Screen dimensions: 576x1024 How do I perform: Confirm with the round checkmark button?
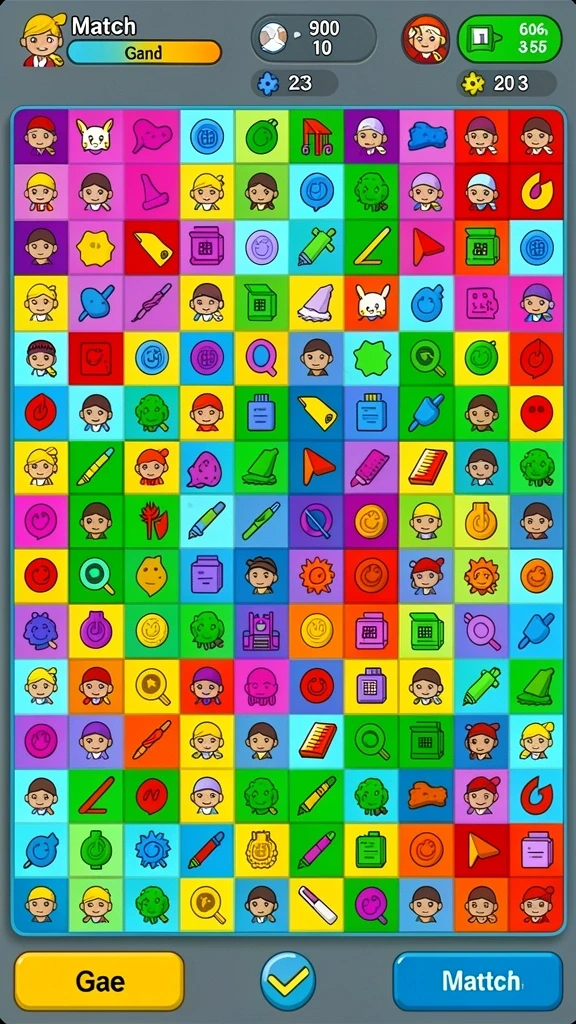pos(288,981)
